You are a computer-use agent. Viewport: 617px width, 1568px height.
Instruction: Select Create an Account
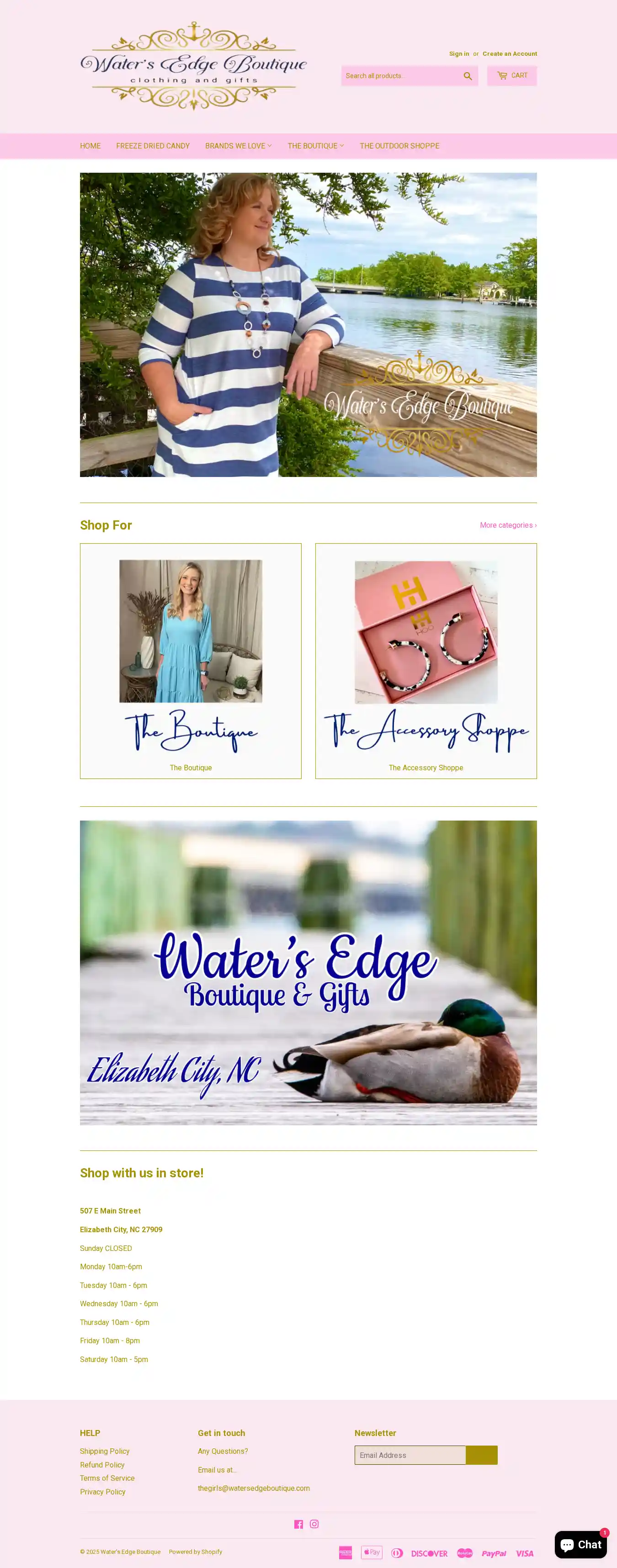[x=509, y=53]
